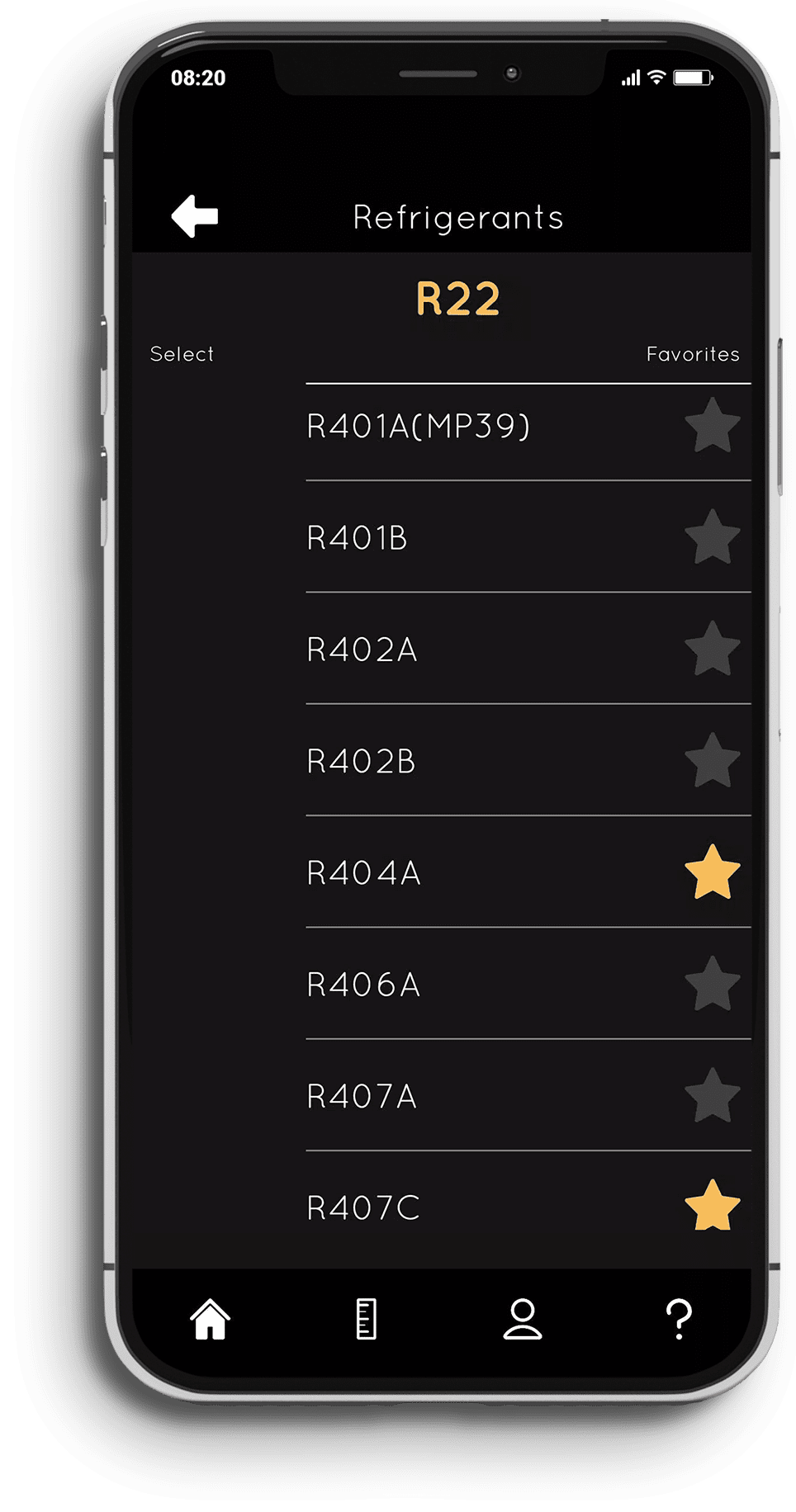796x1512 pixels.
Task: Mark R401B as favorite
Action: coord(712,538)
